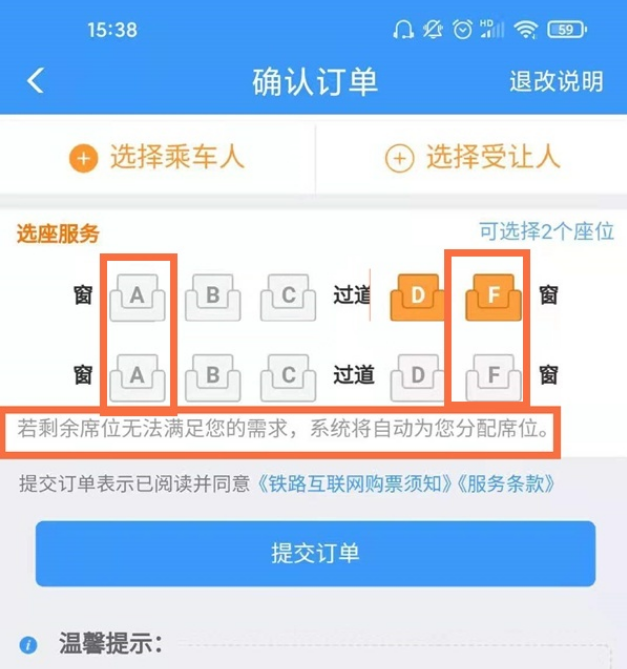Select window seat A in the first row
Viewport: 627px width, 669px height.
pos(139,296)
